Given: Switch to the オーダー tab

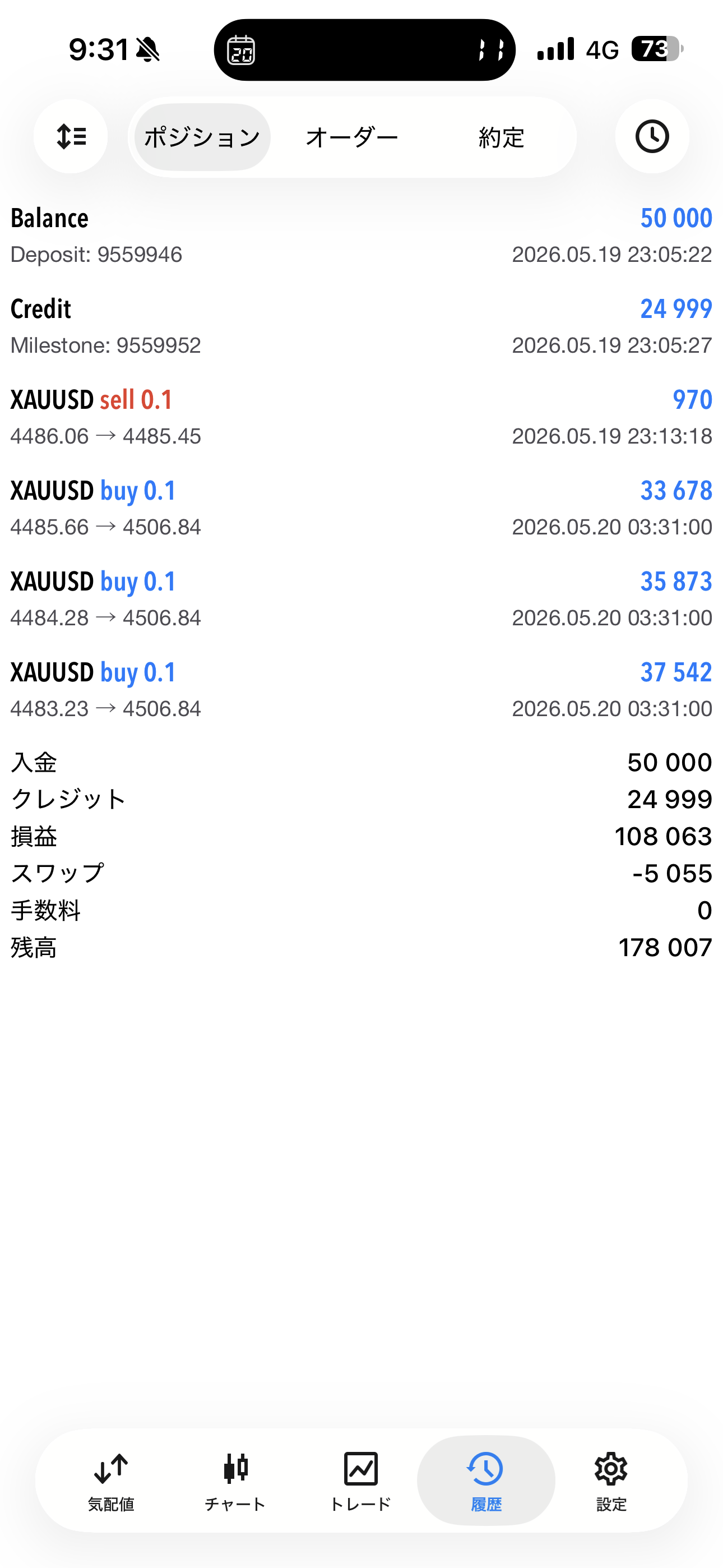Looking at the screenshot, I should 352,137.
